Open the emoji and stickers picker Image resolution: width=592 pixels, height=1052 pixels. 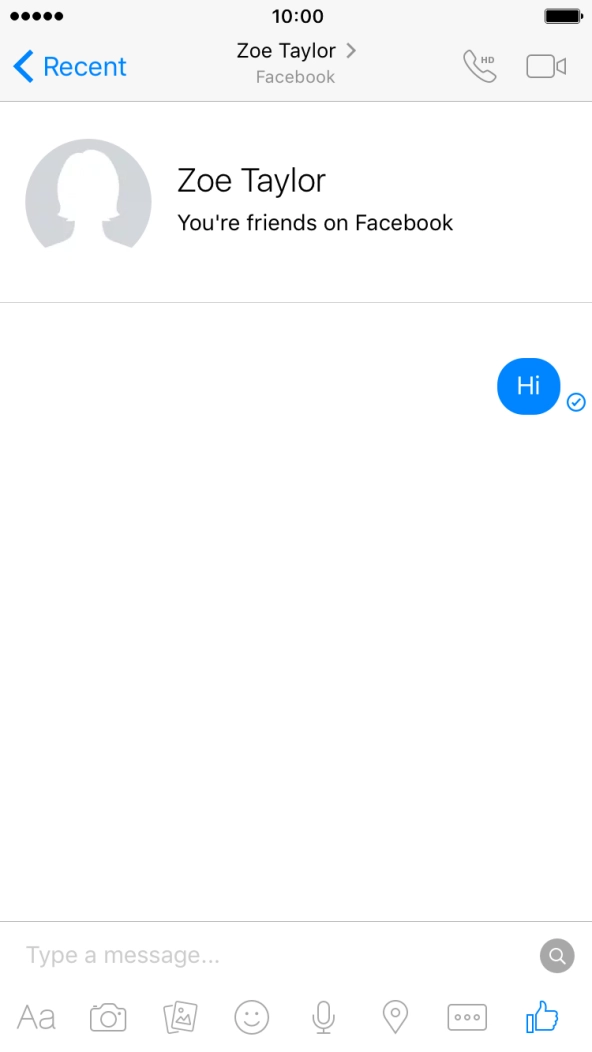(x=252, y=1018)
